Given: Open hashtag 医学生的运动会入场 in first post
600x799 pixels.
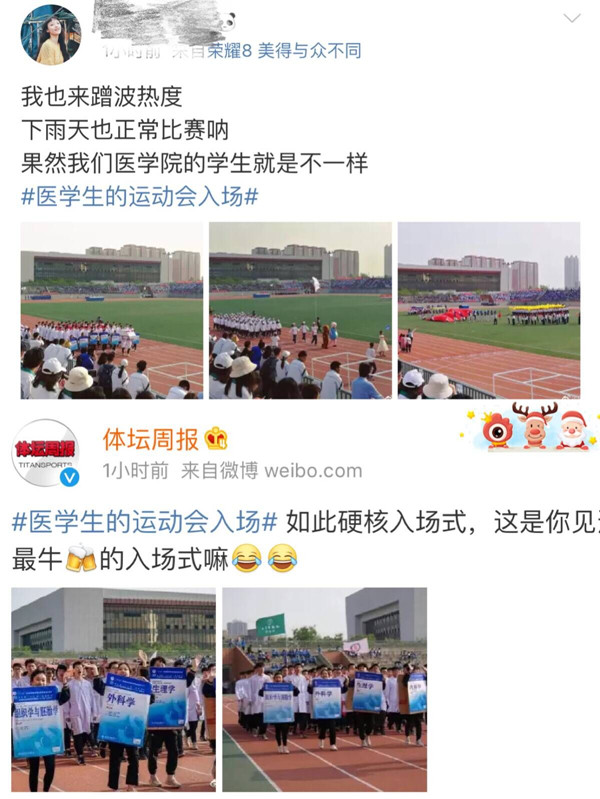Looking at the screenshot, I should click(140, 196).
